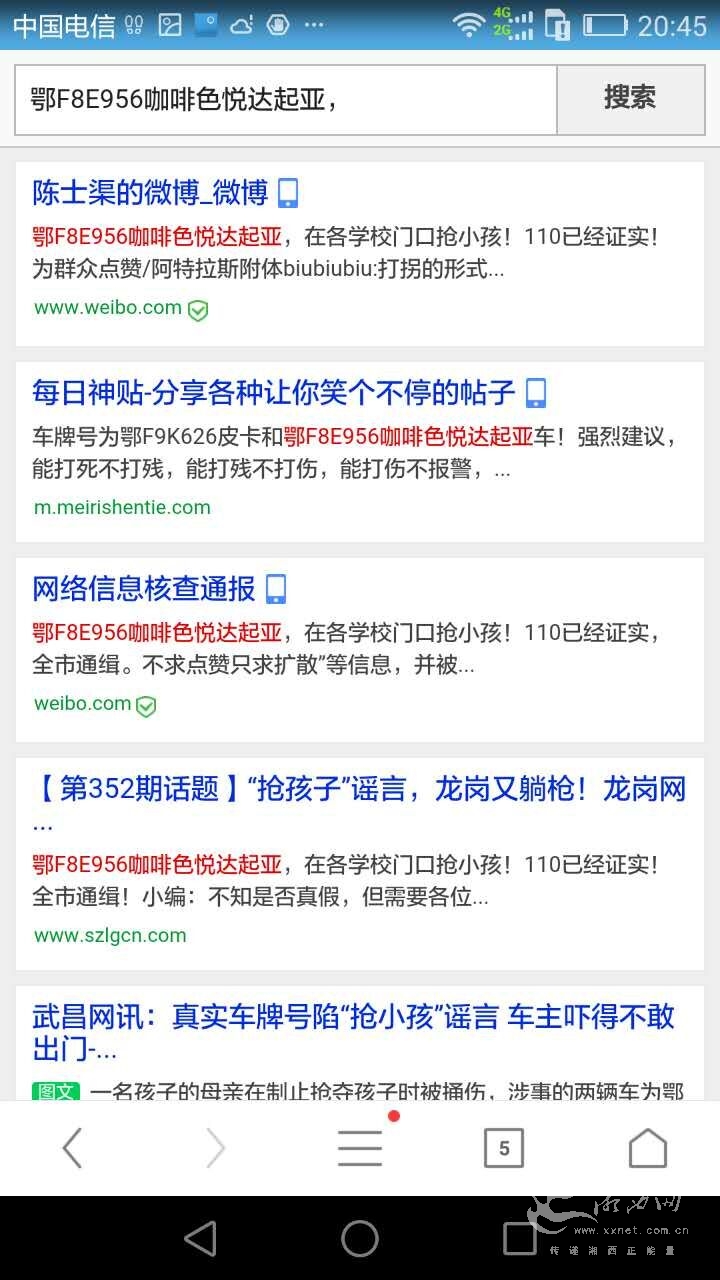Tap the 搜索 search button
The width and height of the screenshot is (720, 1280).
coord(629,99)
